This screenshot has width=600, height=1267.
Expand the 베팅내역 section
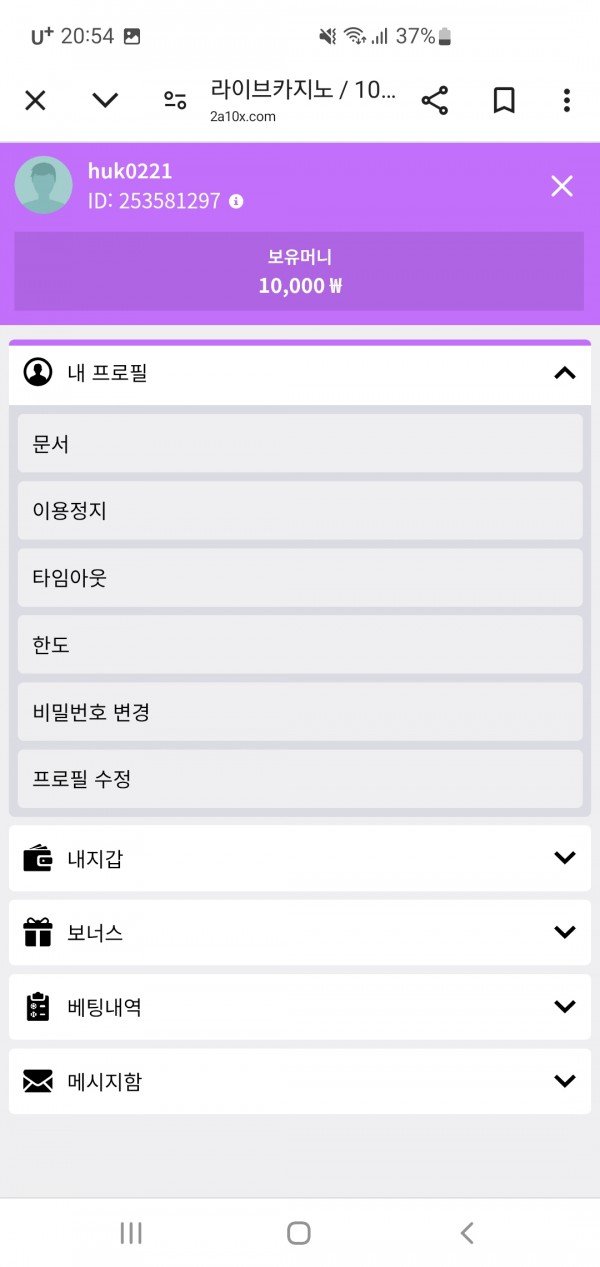(564, 1007)
